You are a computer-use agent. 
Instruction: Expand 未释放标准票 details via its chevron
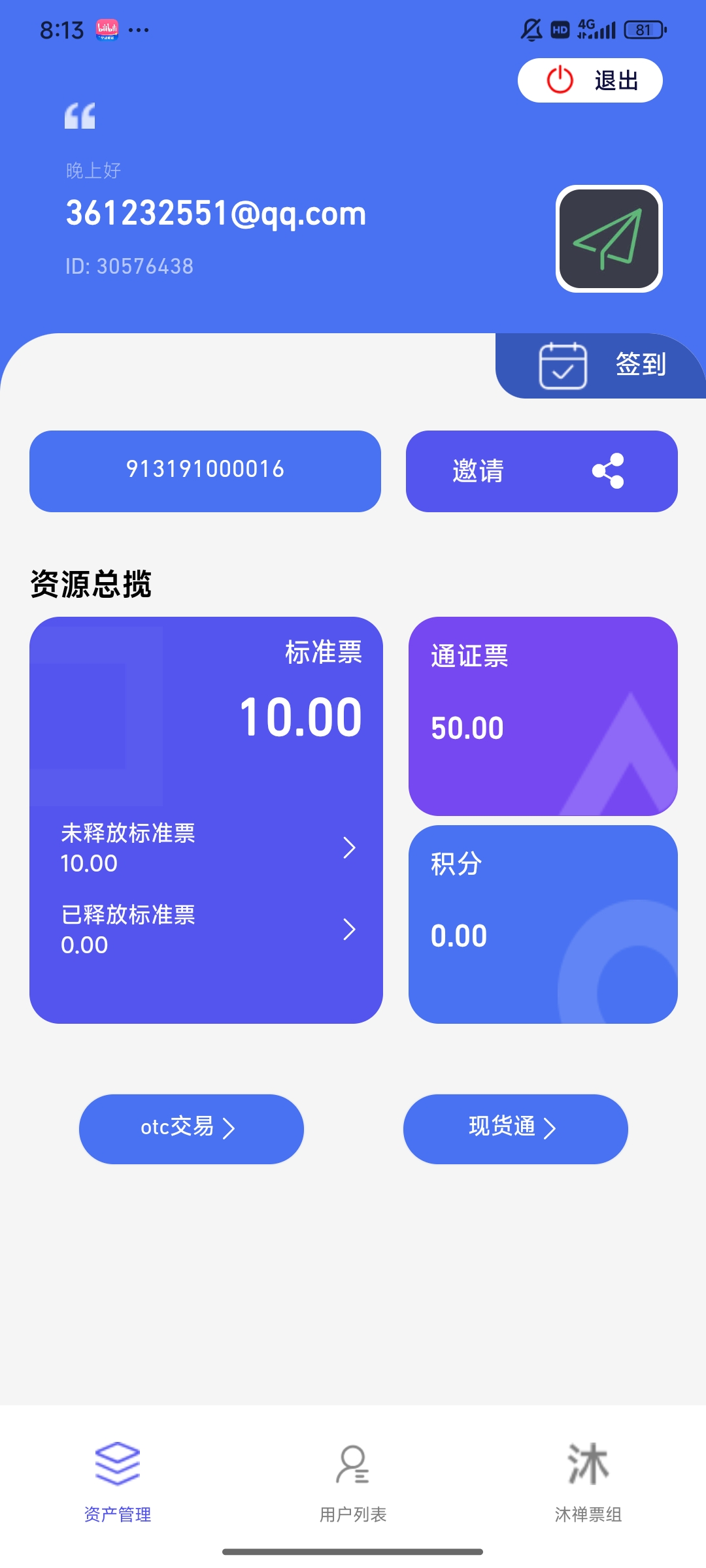pos(350,848)
